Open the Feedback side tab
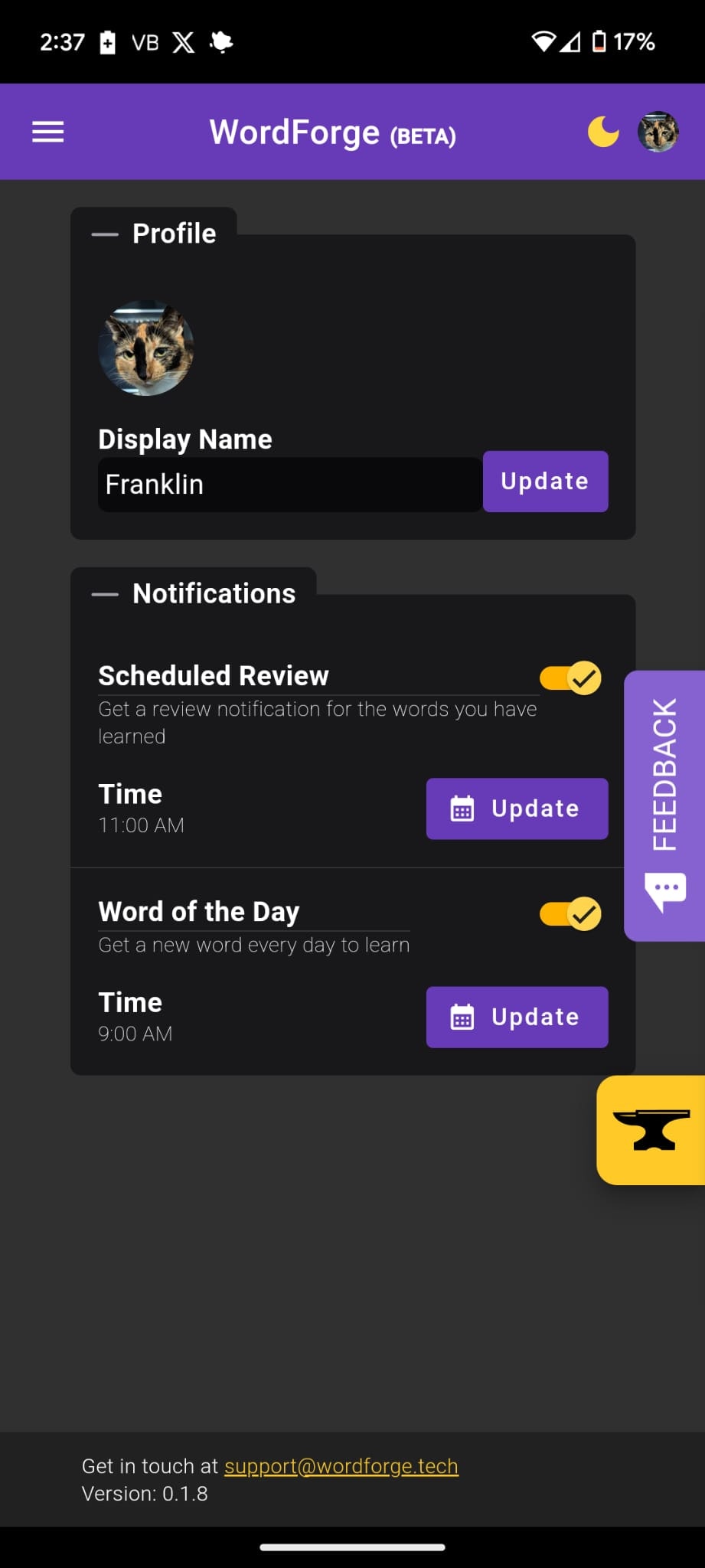 tap(664, 805)
